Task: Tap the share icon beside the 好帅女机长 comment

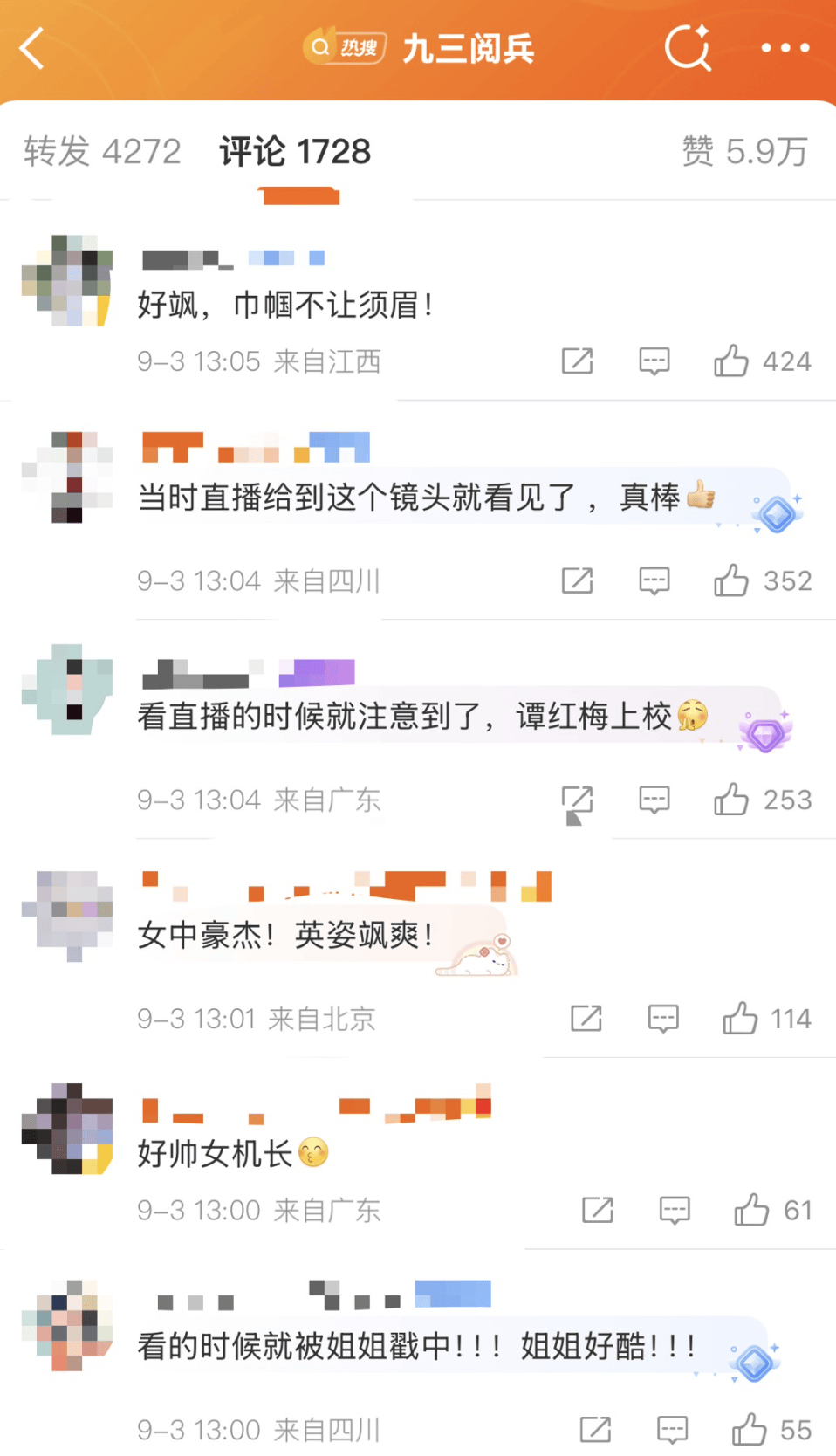Action: 597,1210
